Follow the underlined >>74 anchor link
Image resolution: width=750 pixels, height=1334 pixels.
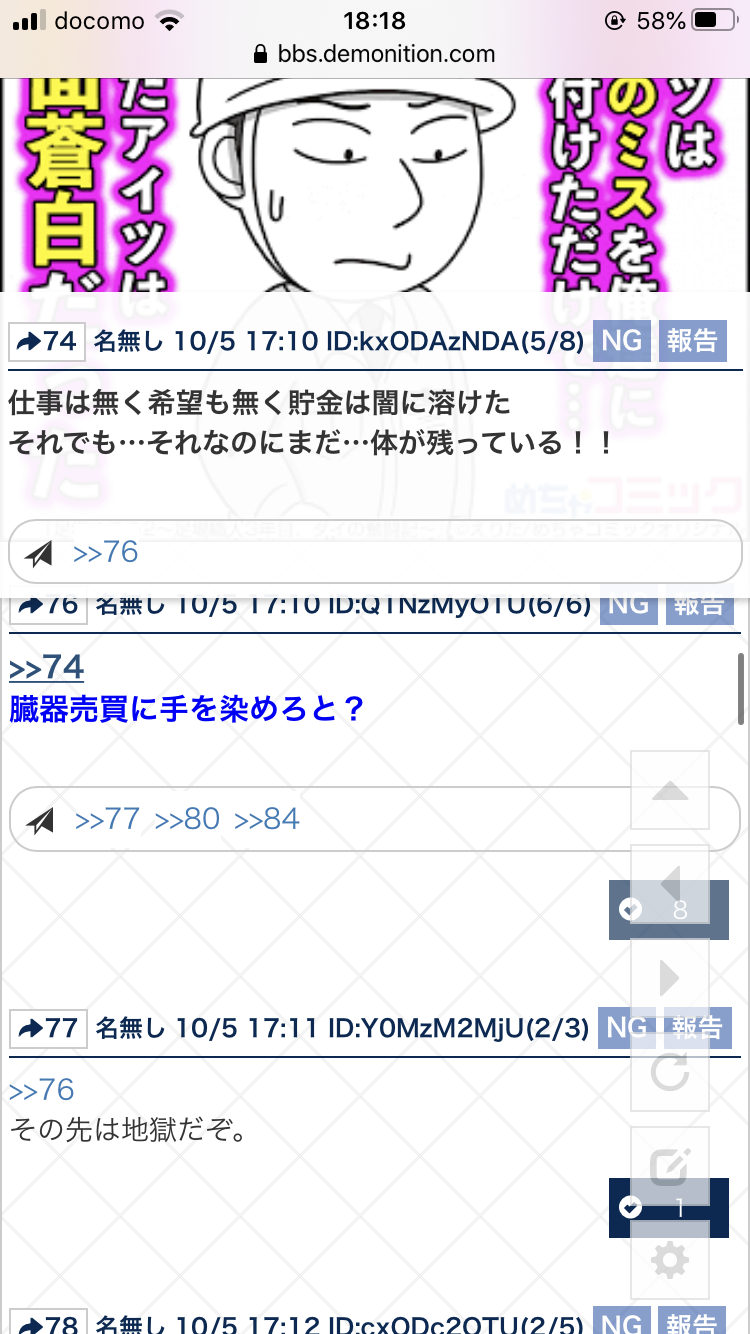46,667
